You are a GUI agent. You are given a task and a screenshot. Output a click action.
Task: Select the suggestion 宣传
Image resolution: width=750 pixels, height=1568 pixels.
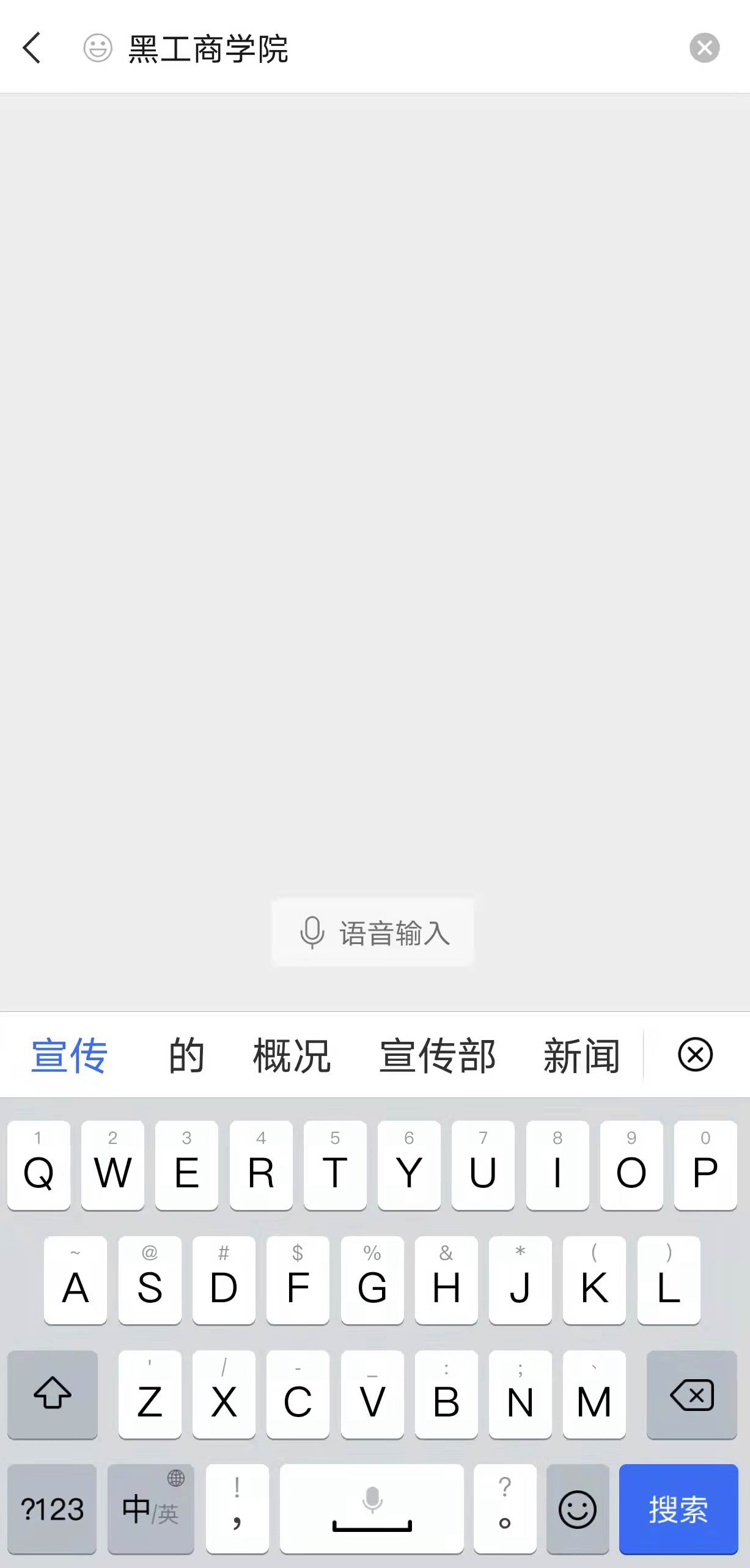click(x=69, y=1055)
